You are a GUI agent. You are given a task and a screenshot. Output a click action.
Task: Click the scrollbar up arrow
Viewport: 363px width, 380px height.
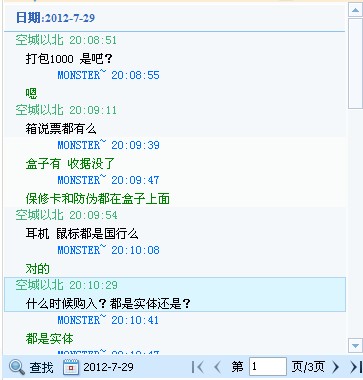coord(355,9)
